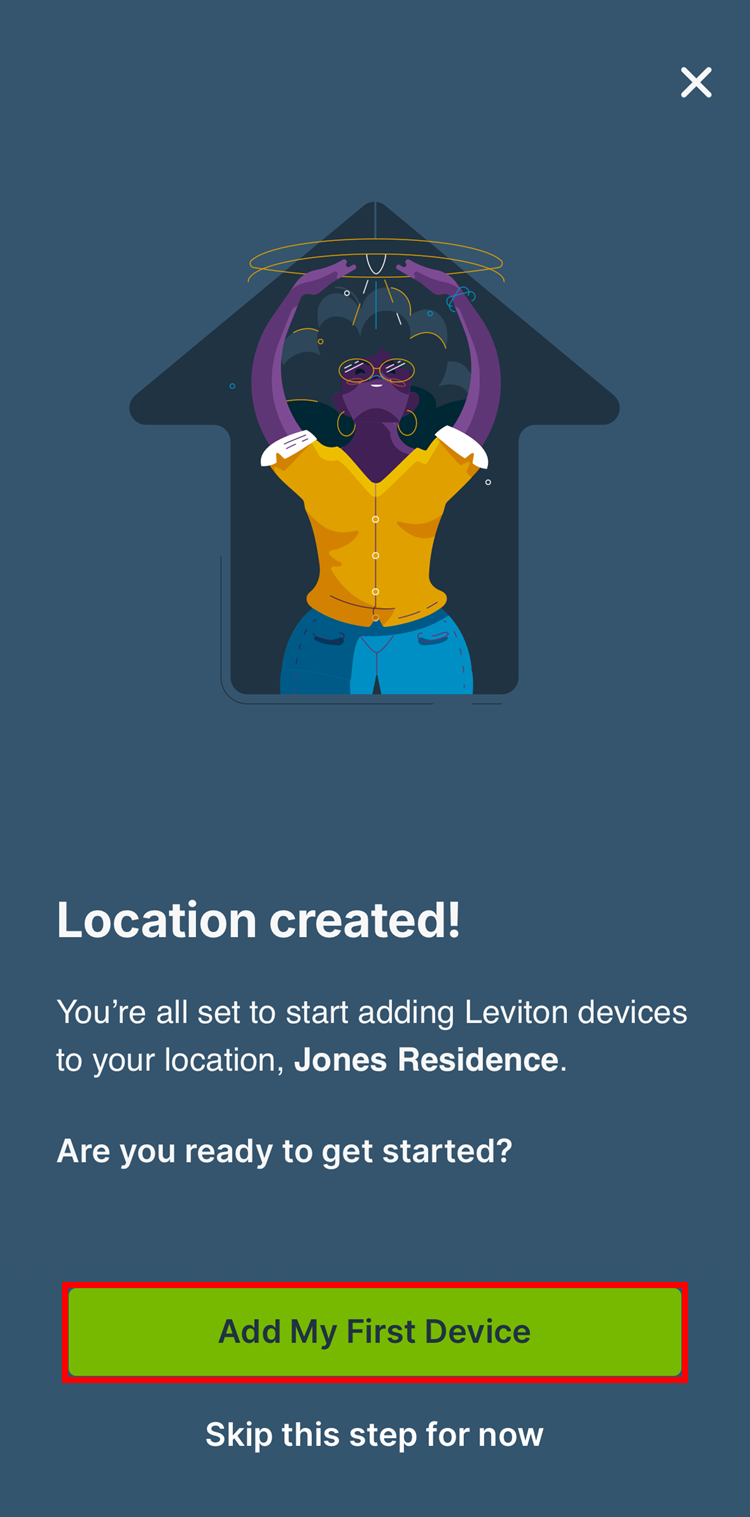This screenshot has width=750, height=1517.
Task: Dismiss the dialog with the X icon
Action: click(696, 83)
